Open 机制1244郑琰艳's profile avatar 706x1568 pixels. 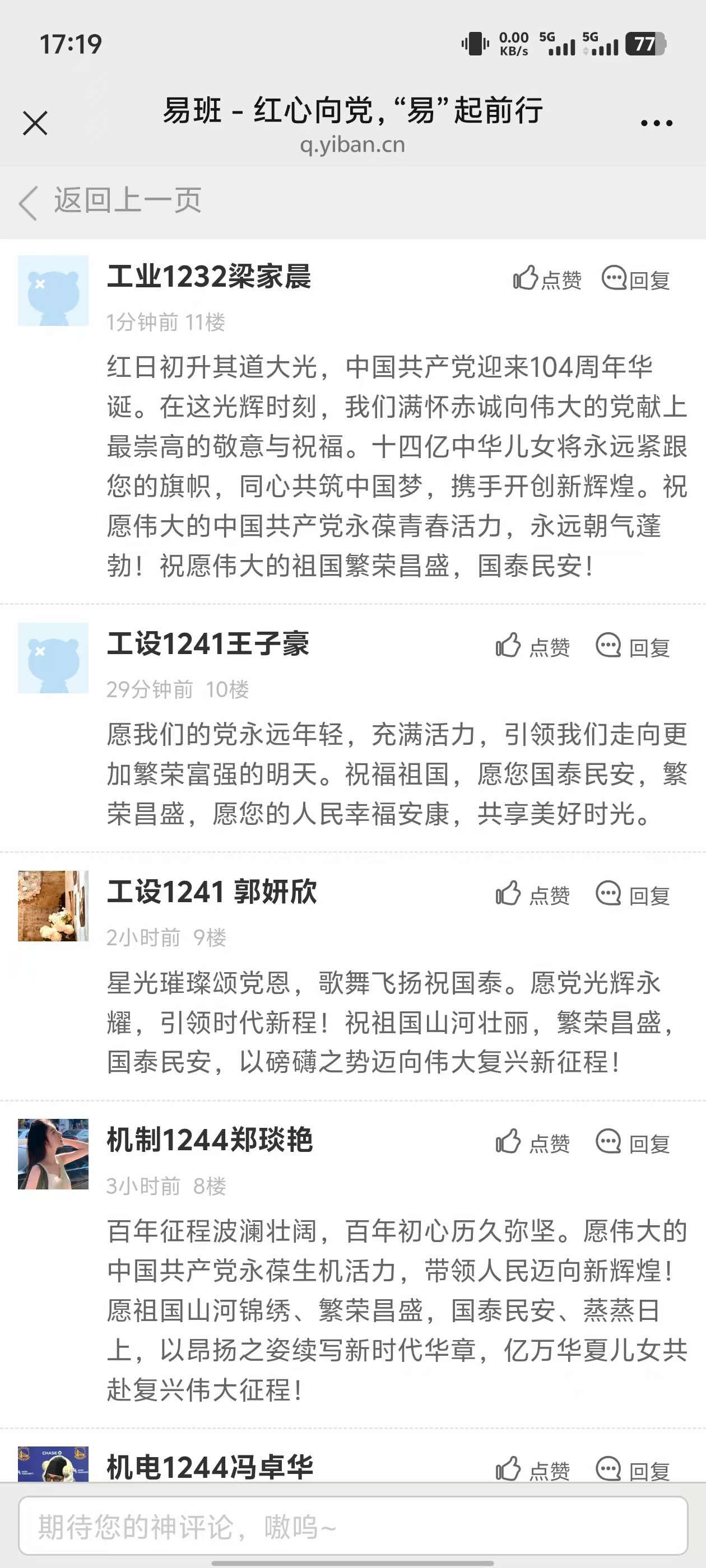pos(53,1154)
